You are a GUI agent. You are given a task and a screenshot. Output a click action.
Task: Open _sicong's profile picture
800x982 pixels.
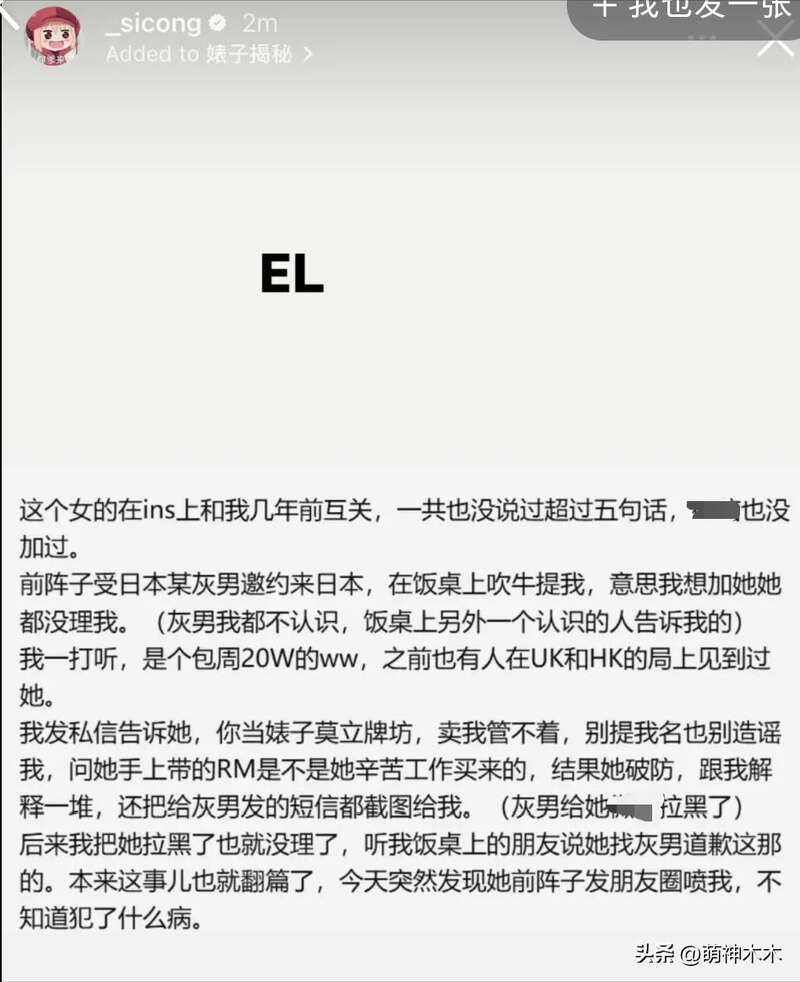pos(53,37)
